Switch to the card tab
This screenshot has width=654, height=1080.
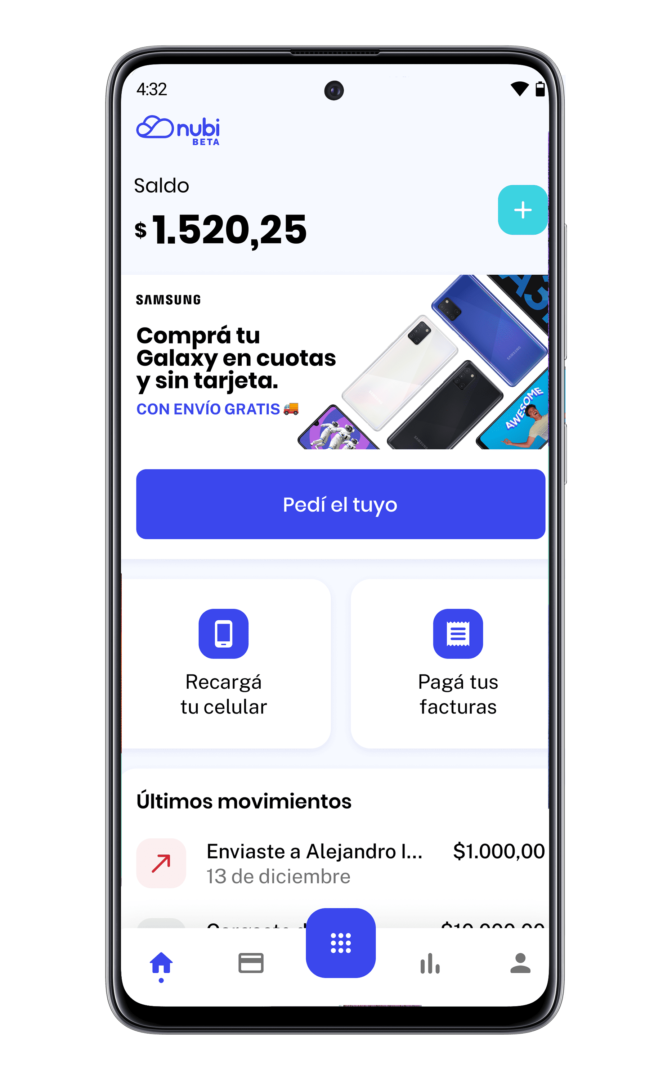251,963
